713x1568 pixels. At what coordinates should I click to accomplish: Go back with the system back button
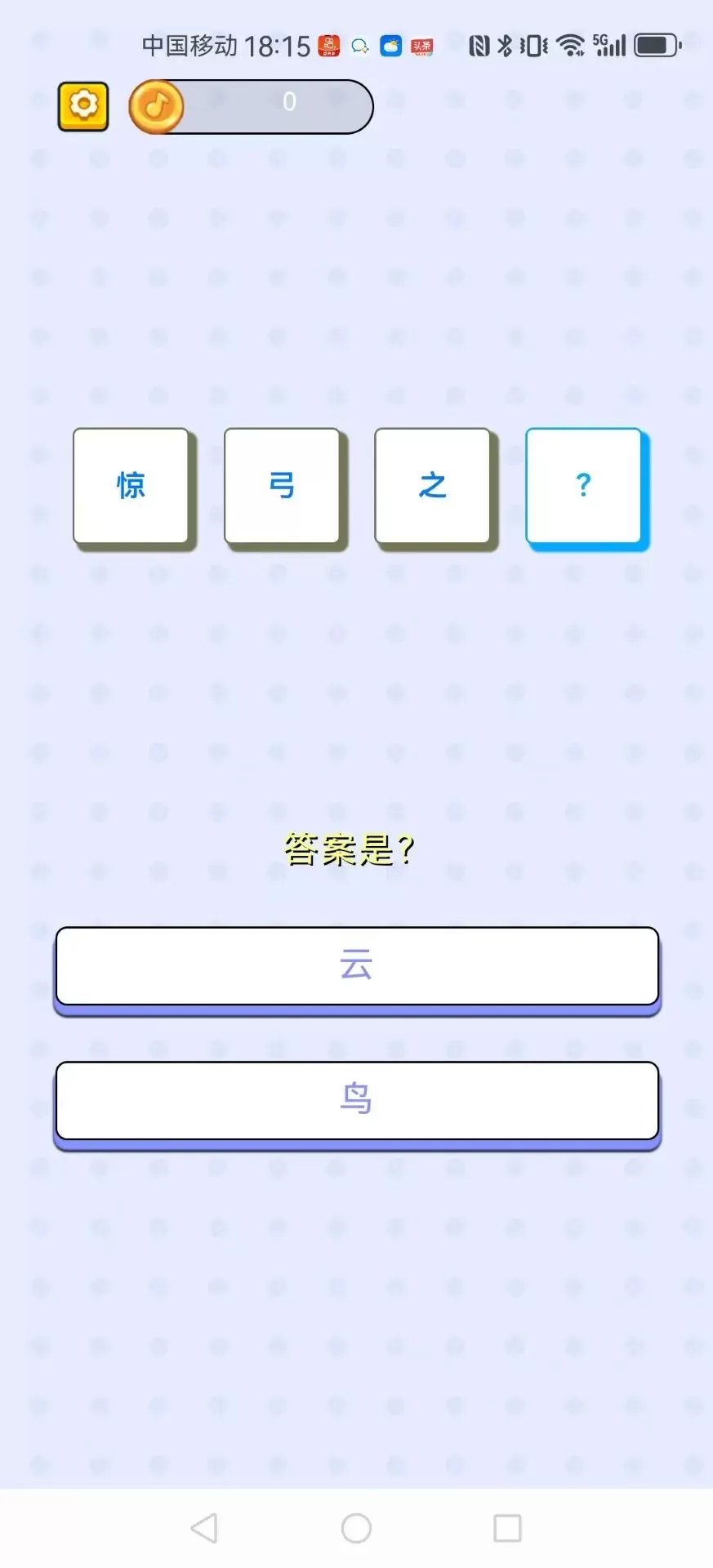tap(204, 1528)
